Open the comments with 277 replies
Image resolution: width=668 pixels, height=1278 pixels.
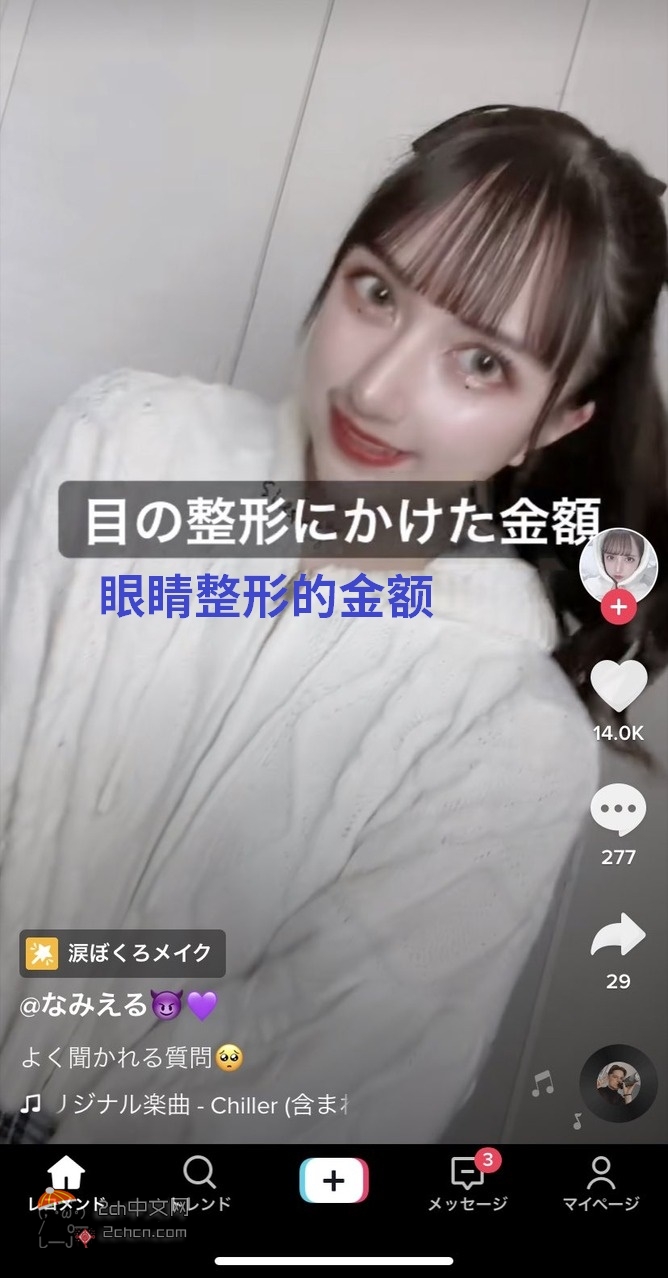pos(618,811)
